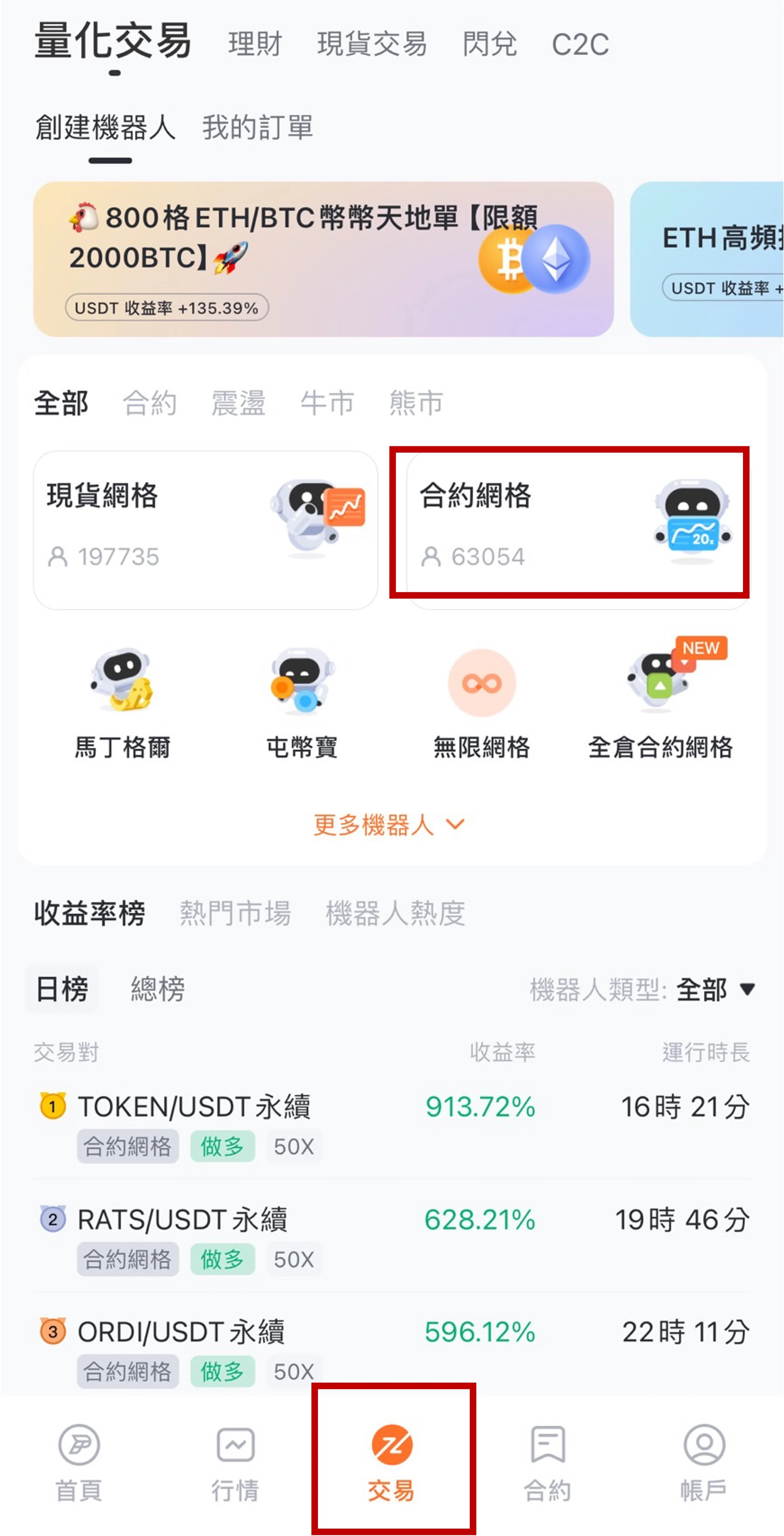The height and width of the screenshot is (1536, 784).
Task: Open the 現貨交易 top tab
Action: pos(372,45)
